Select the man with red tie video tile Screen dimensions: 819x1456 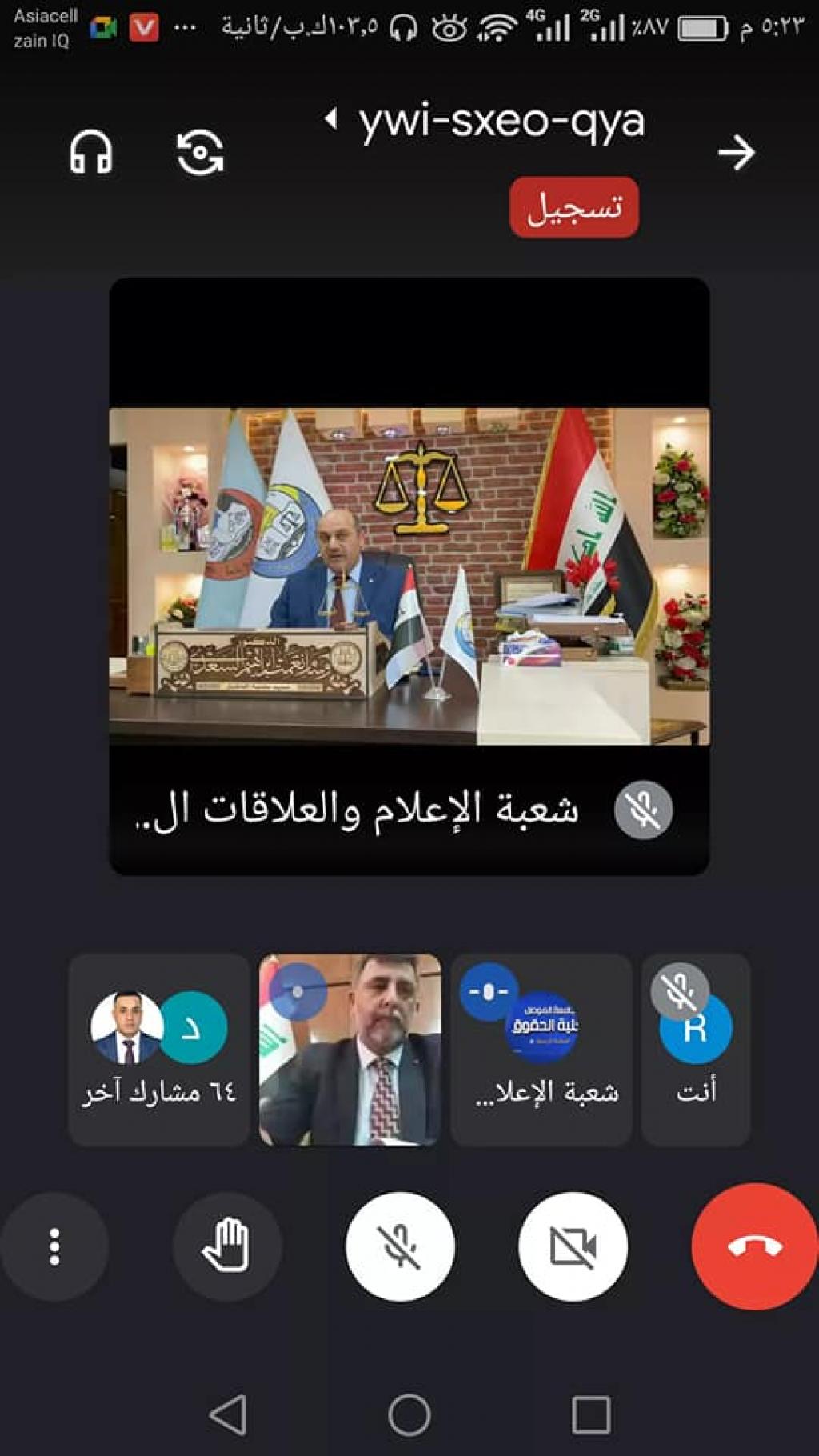coord(350,1050)
